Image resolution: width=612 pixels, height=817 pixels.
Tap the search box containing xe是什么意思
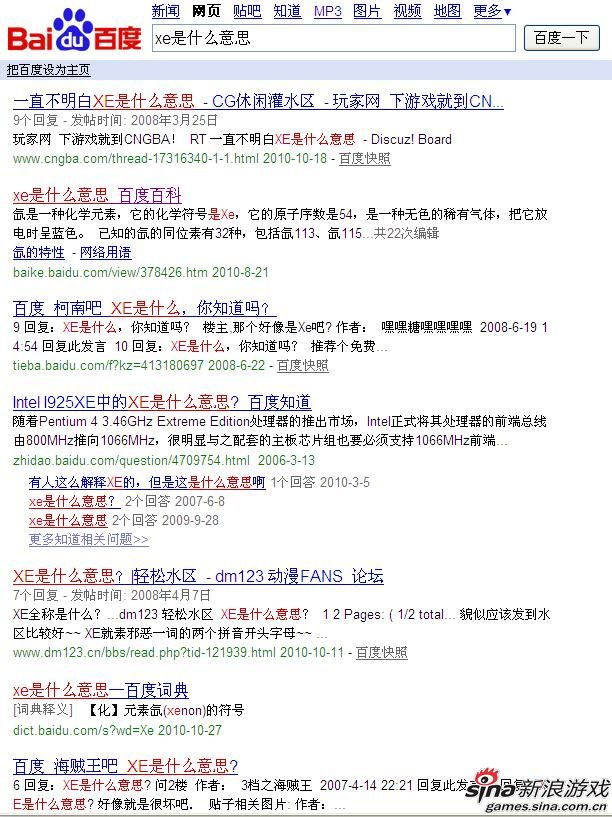(x=333, y=38)
